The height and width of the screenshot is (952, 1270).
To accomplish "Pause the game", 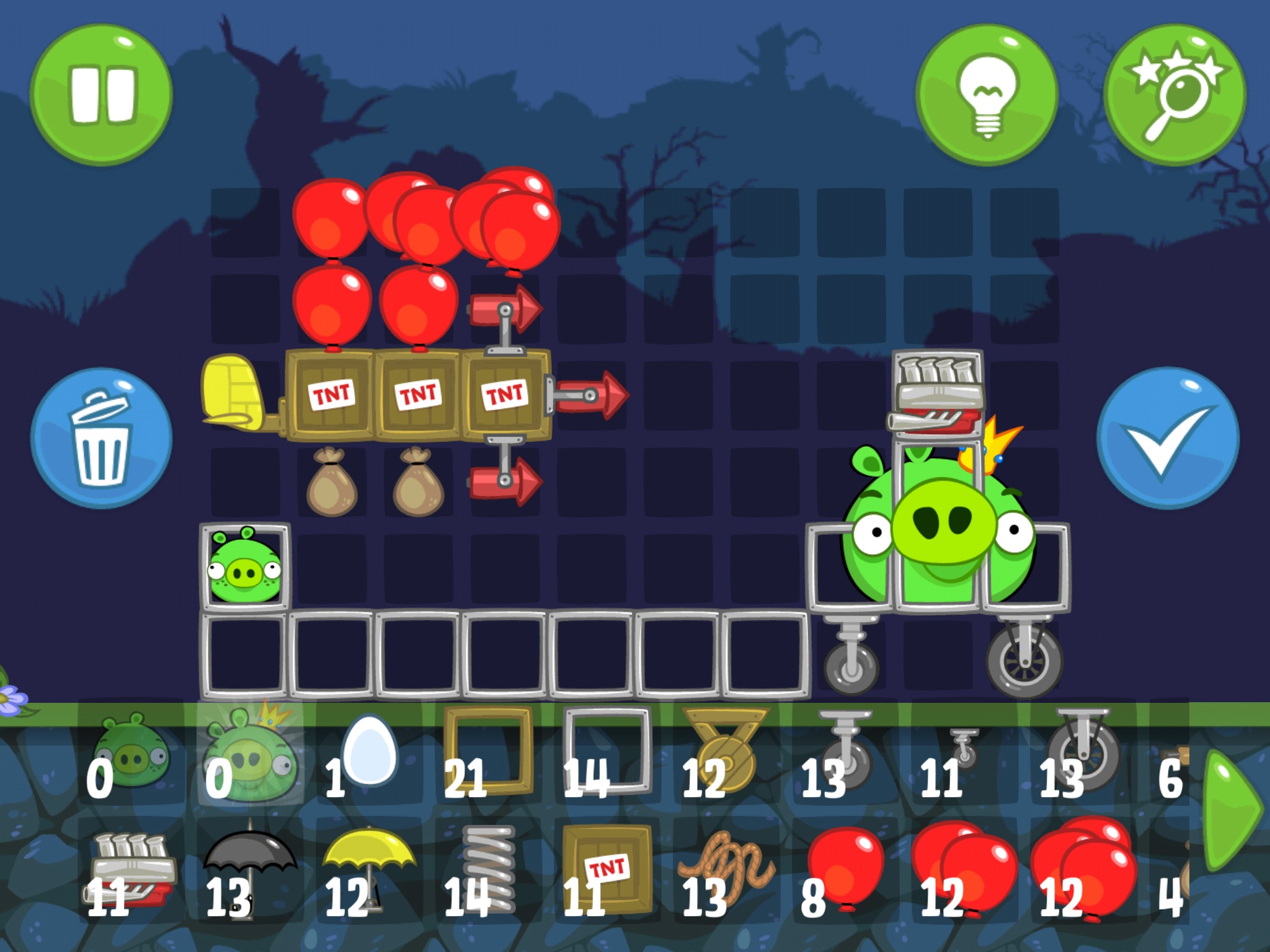I will click(102, 94).
